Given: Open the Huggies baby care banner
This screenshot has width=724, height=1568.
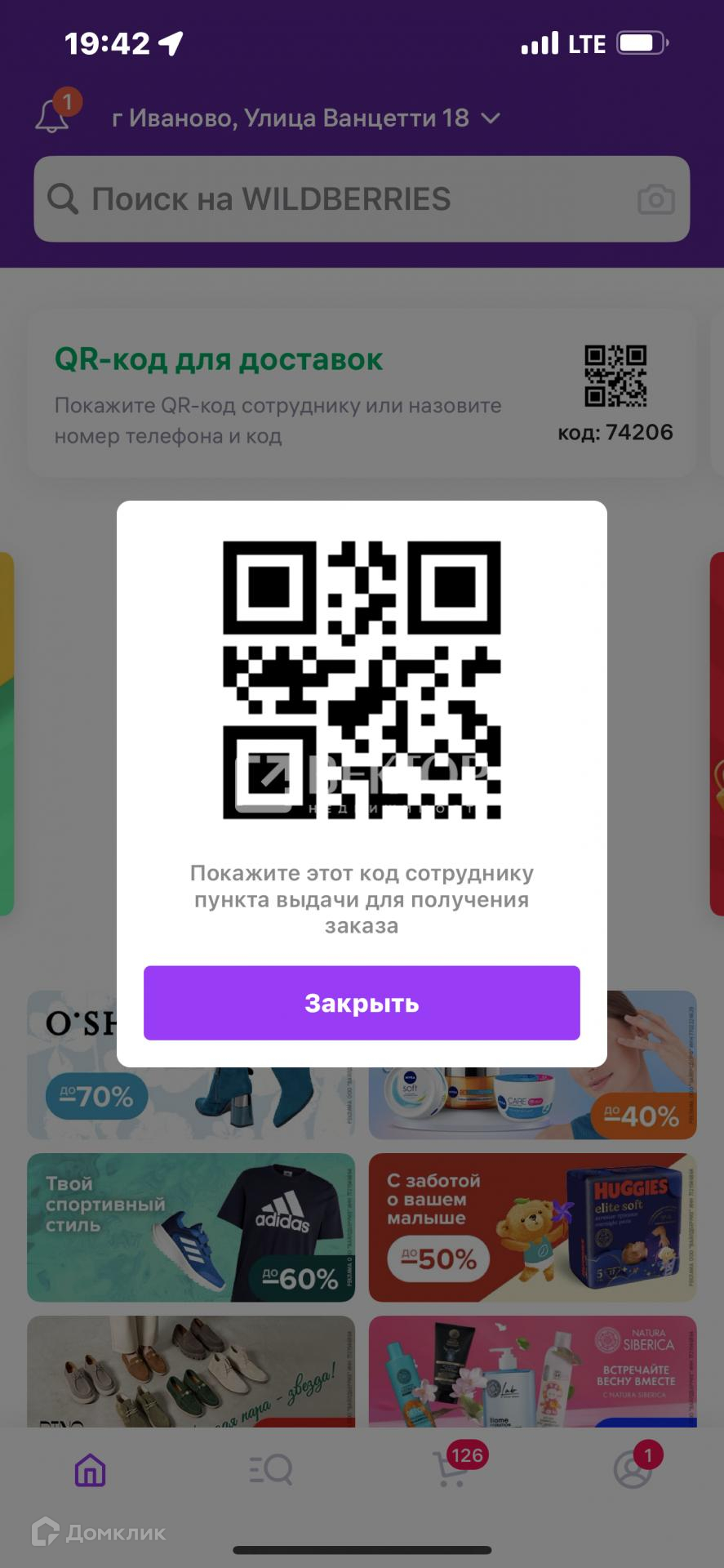Looking at the screenshot, I should pyautogui.click(x=532, y=1227).
